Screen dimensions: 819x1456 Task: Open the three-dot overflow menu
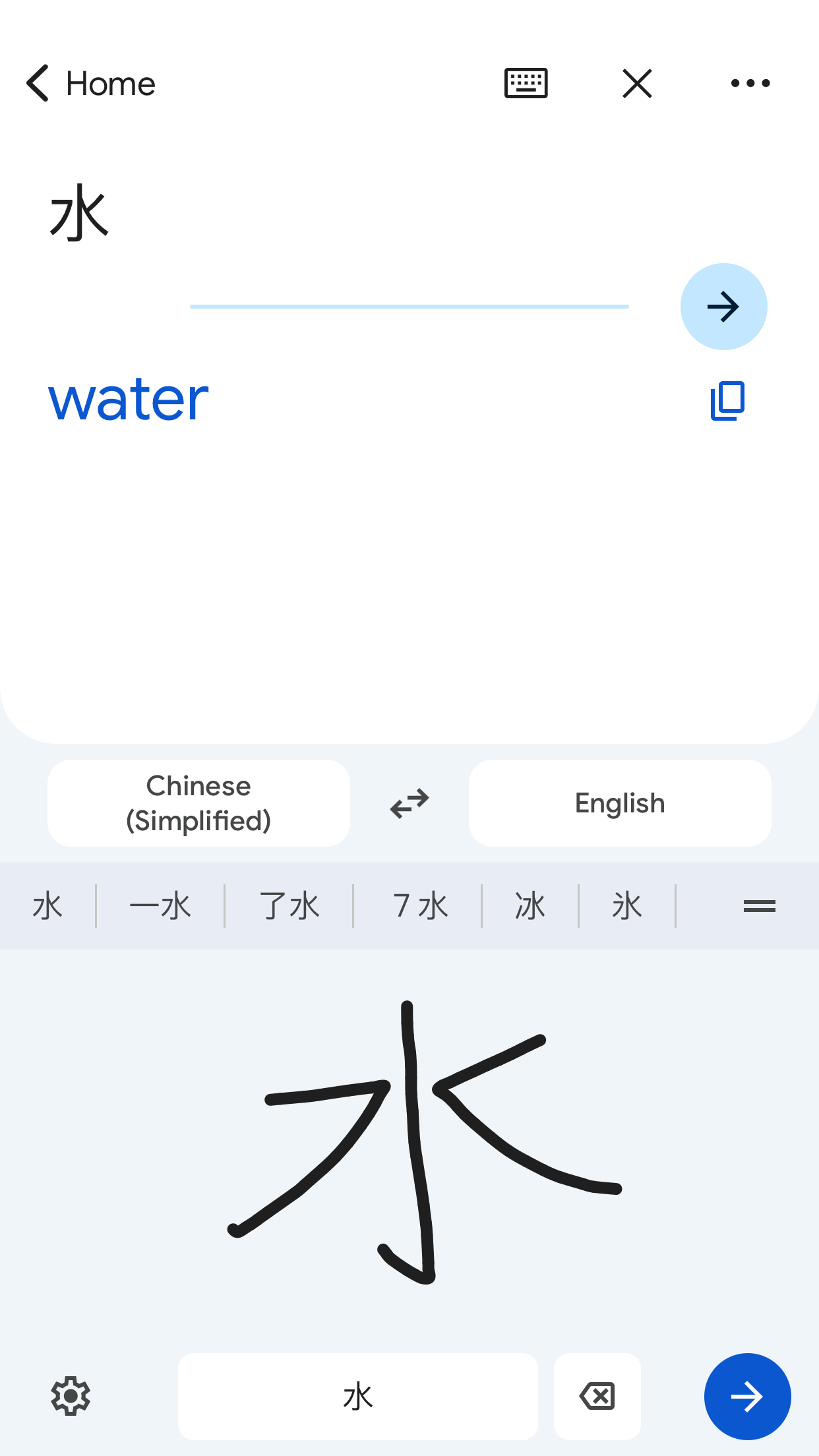750,83
